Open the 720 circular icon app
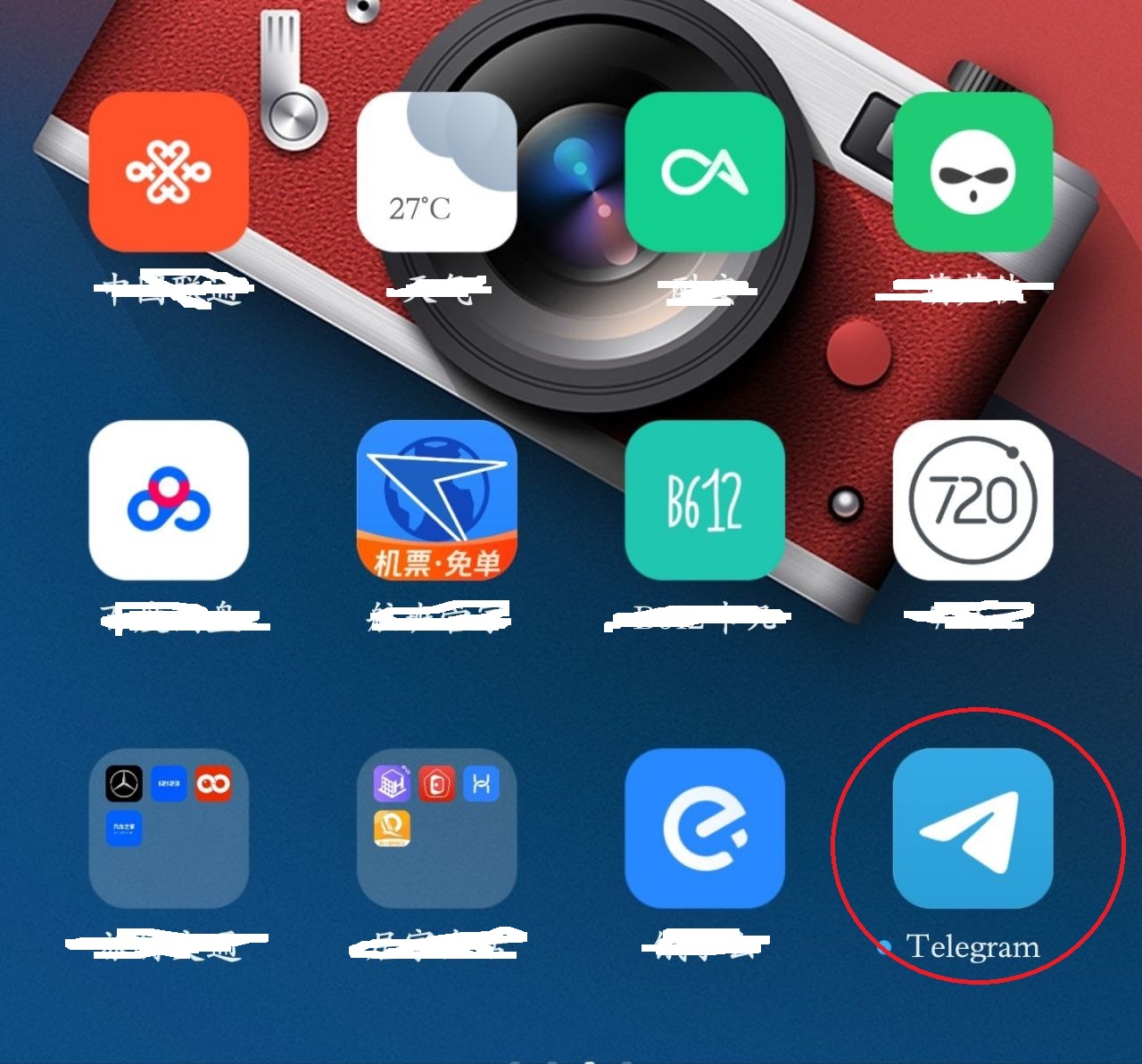Screen dimensions: 1142x1064 tap(972, 500)
